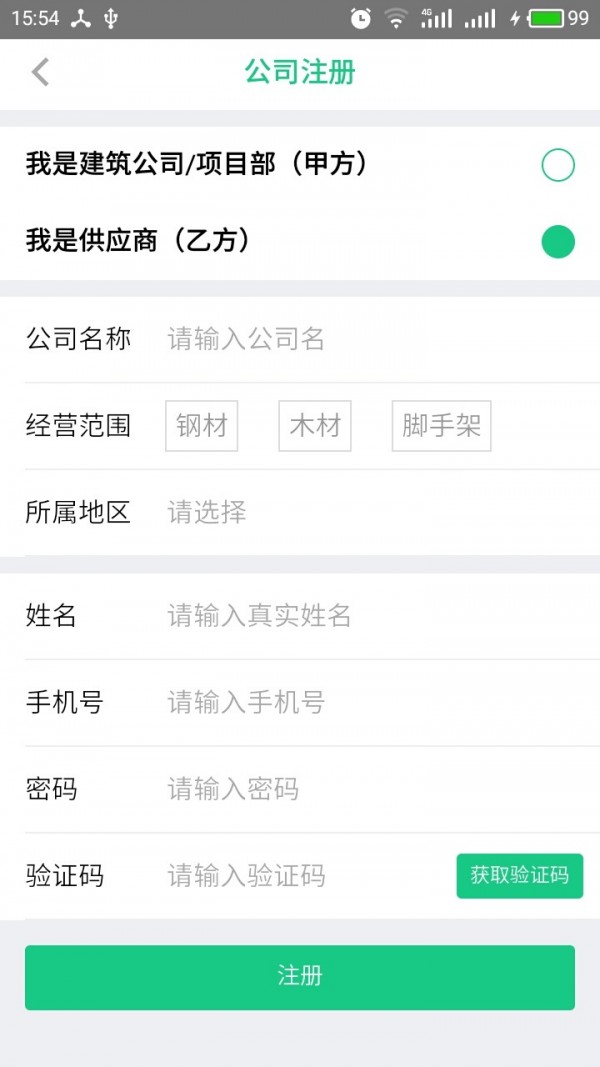Select 我是建筑公司/项目部（甲方） option

click(557, 165)
